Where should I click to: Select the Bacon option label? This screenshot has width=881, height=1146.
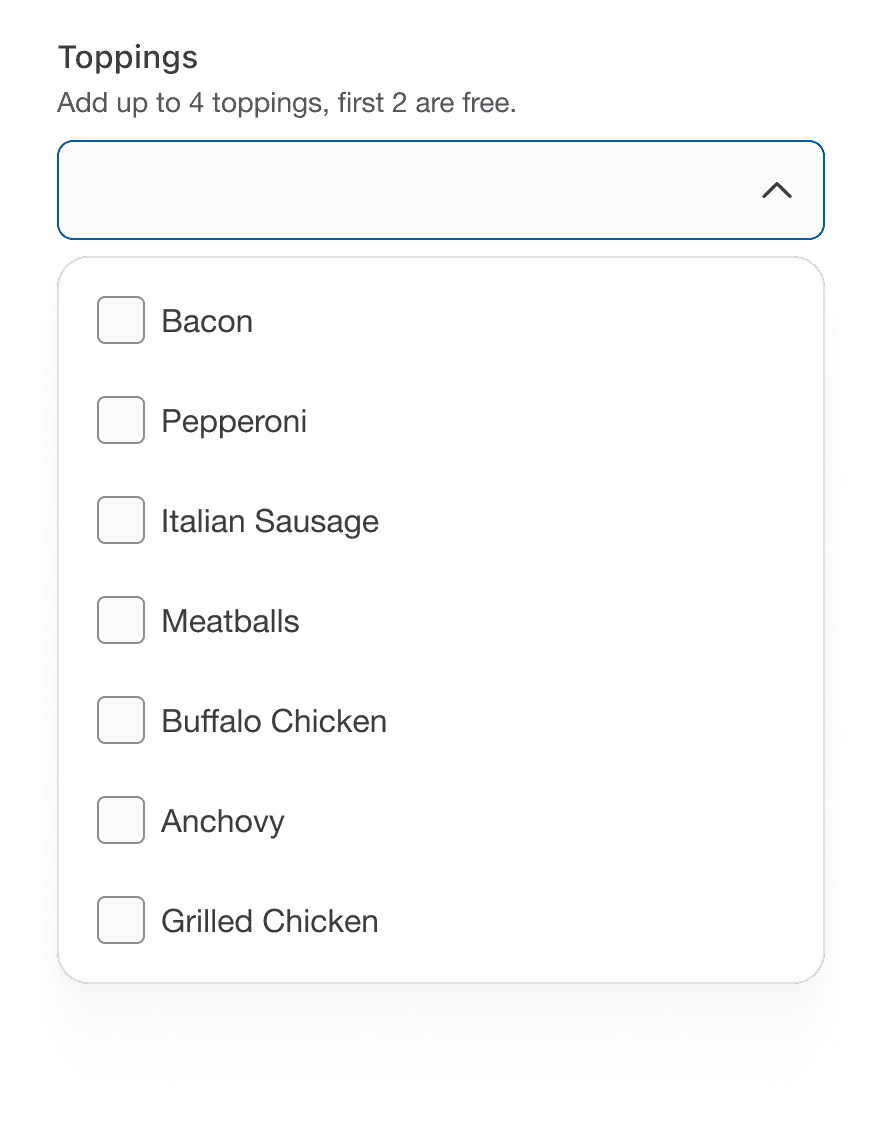coord(206,320)
